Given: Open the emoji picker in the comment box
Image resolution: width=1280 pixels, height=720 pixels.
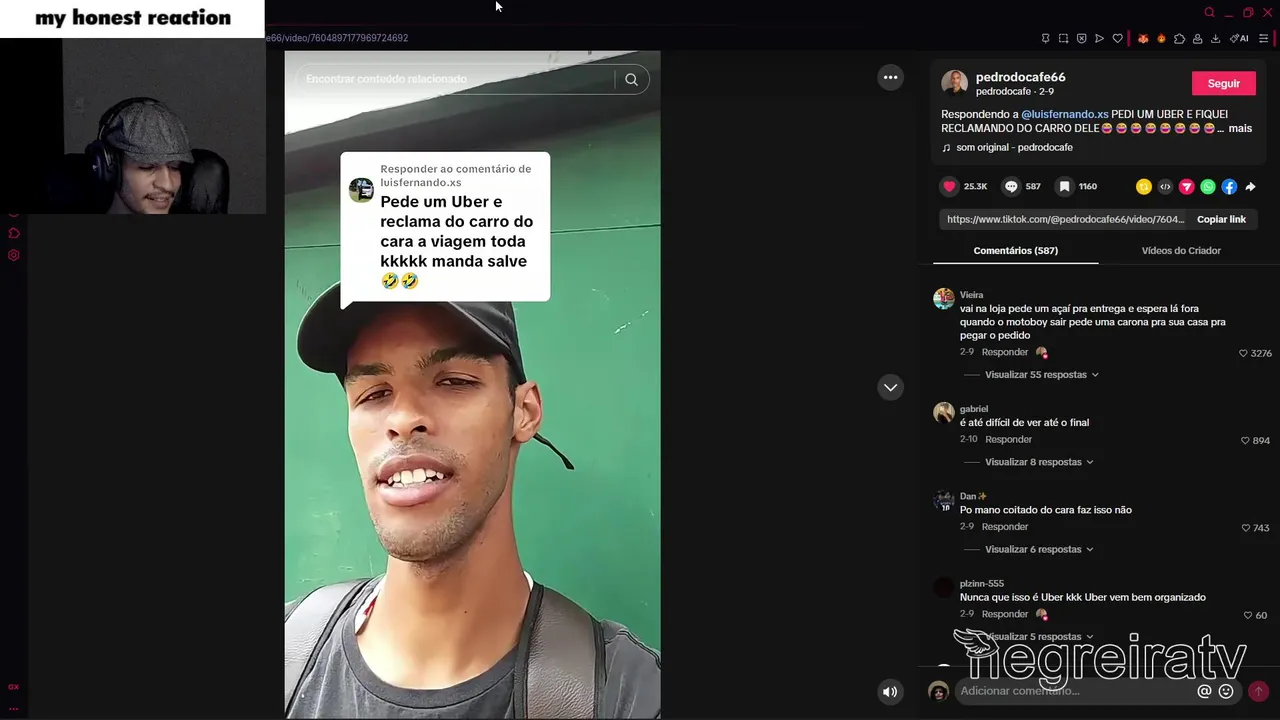Looking at the screenshot, I should pos(1226,691).
